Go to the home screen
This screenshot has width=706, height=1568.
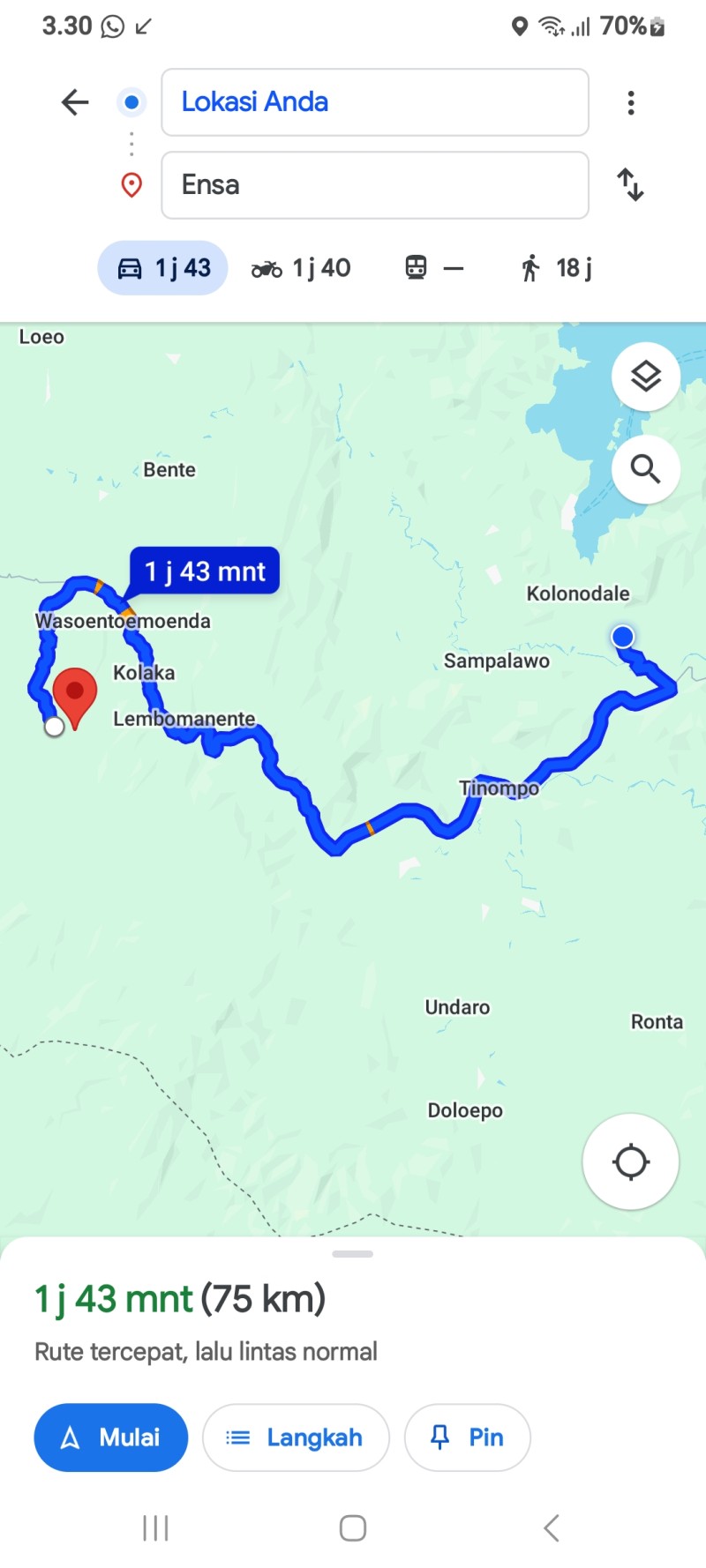[x=353, y=1527]
